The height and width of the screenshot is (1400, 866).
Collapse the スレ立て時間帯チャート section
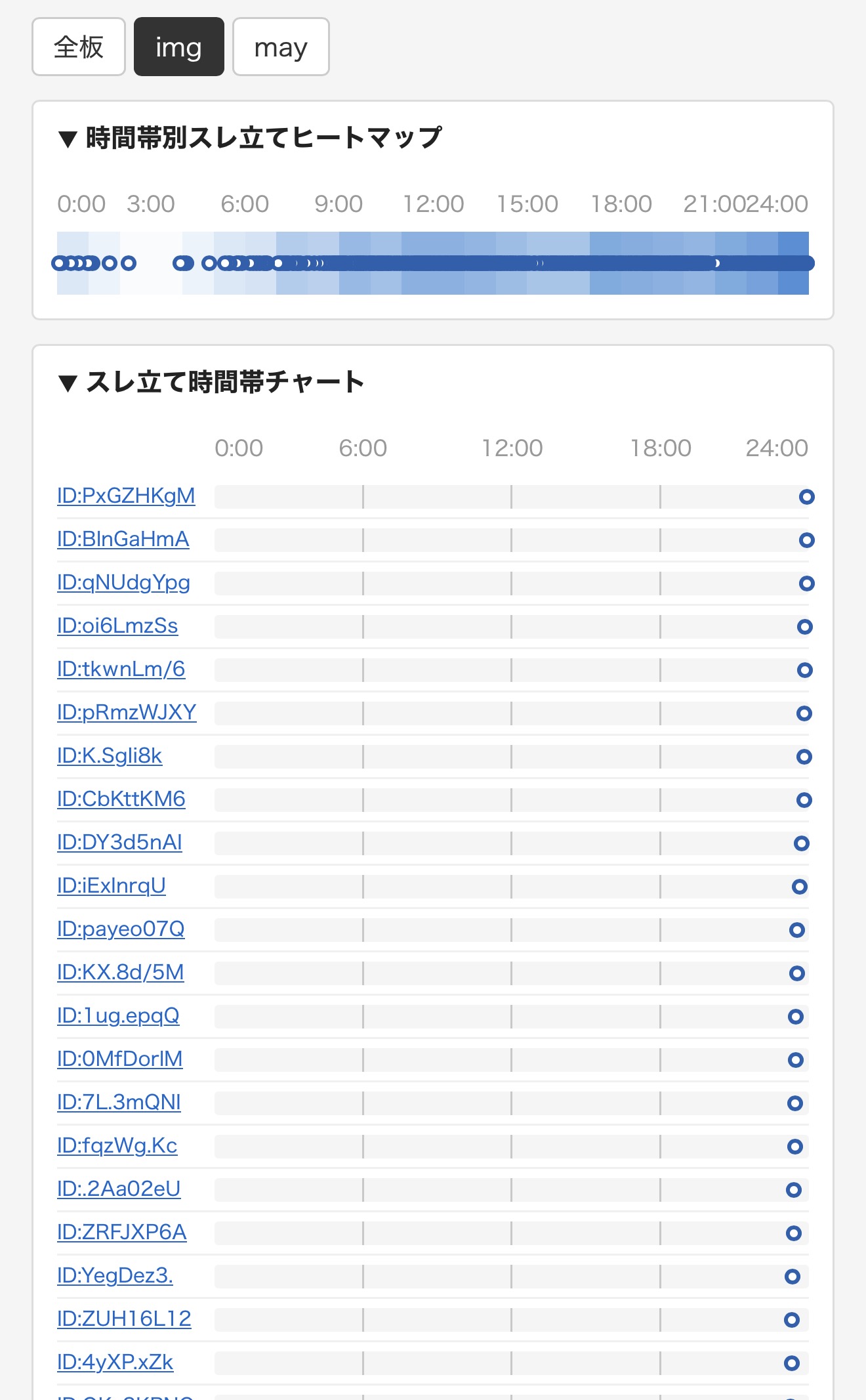211,382
